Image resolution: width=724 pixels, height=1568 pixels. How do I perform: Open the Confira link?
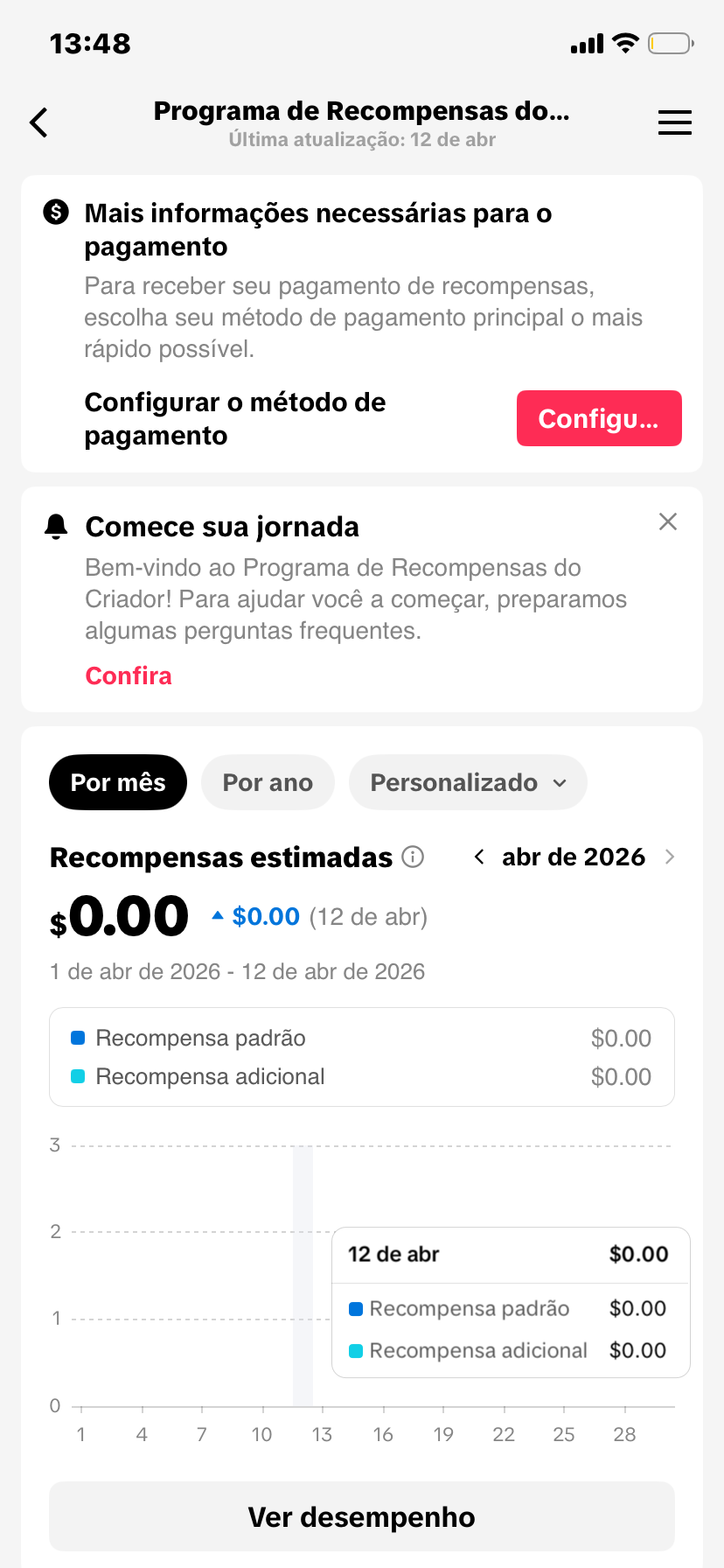tap(129, 675)
